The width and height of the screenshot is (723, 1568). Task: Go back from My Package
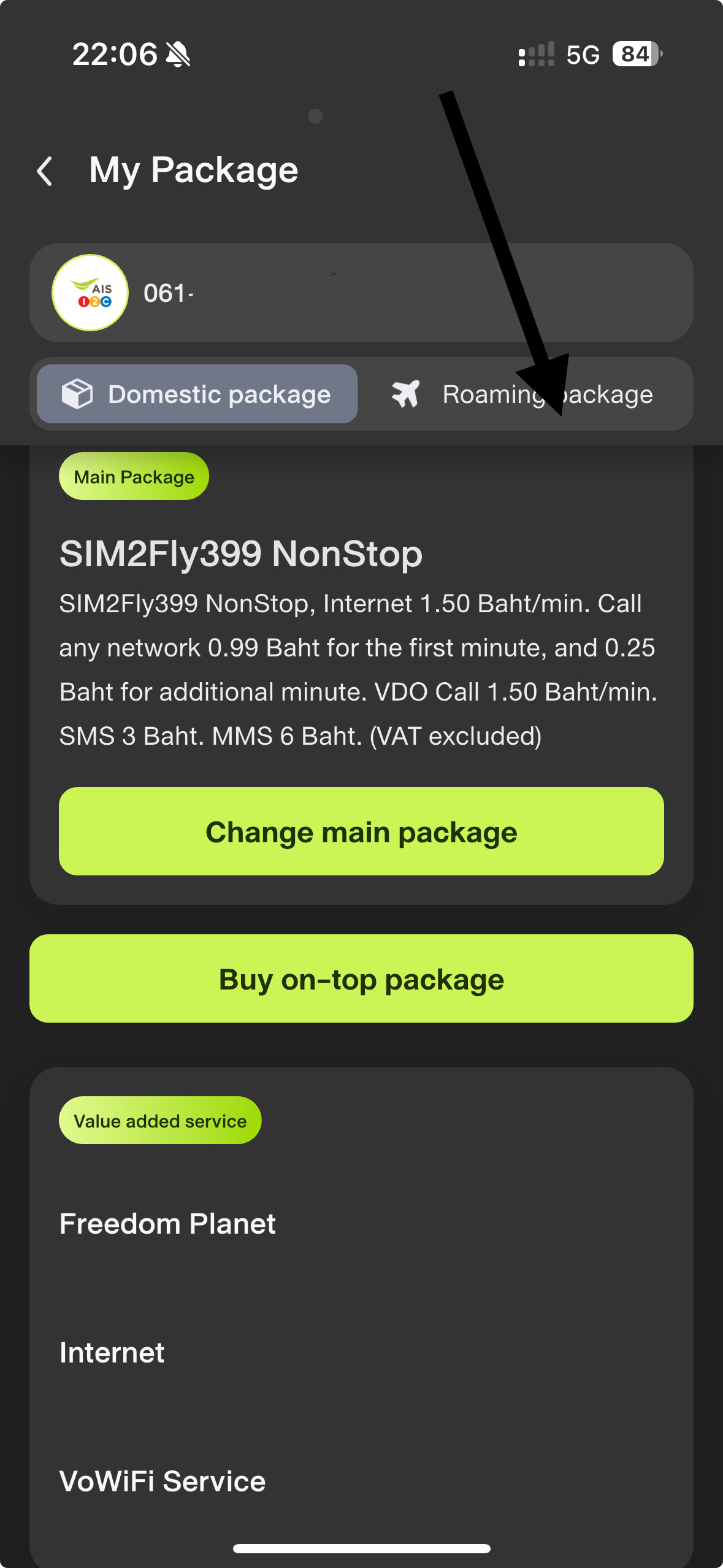pos(45,171)
